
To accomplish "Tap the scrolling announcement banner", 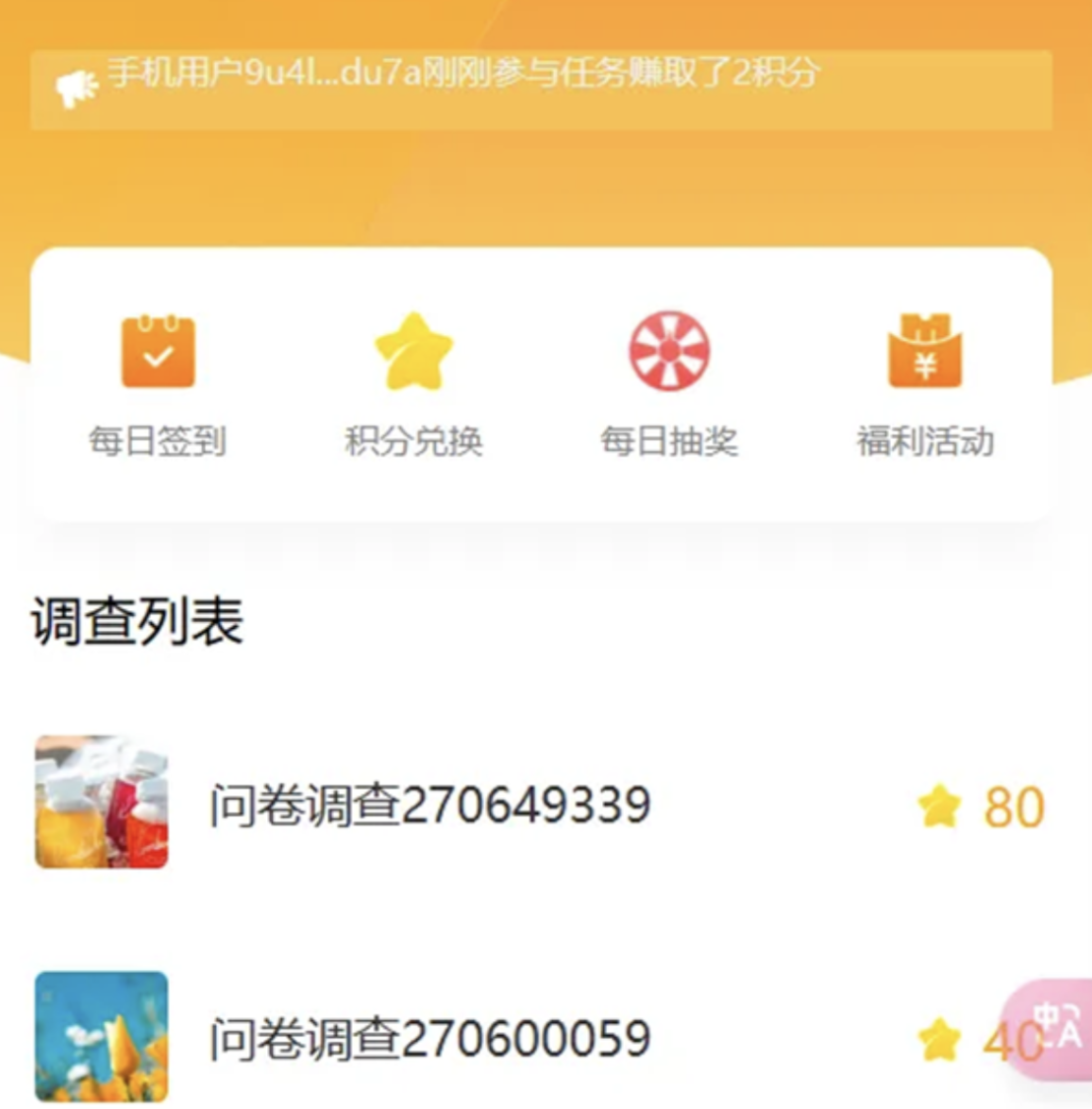I will click(x=540, y=89).
